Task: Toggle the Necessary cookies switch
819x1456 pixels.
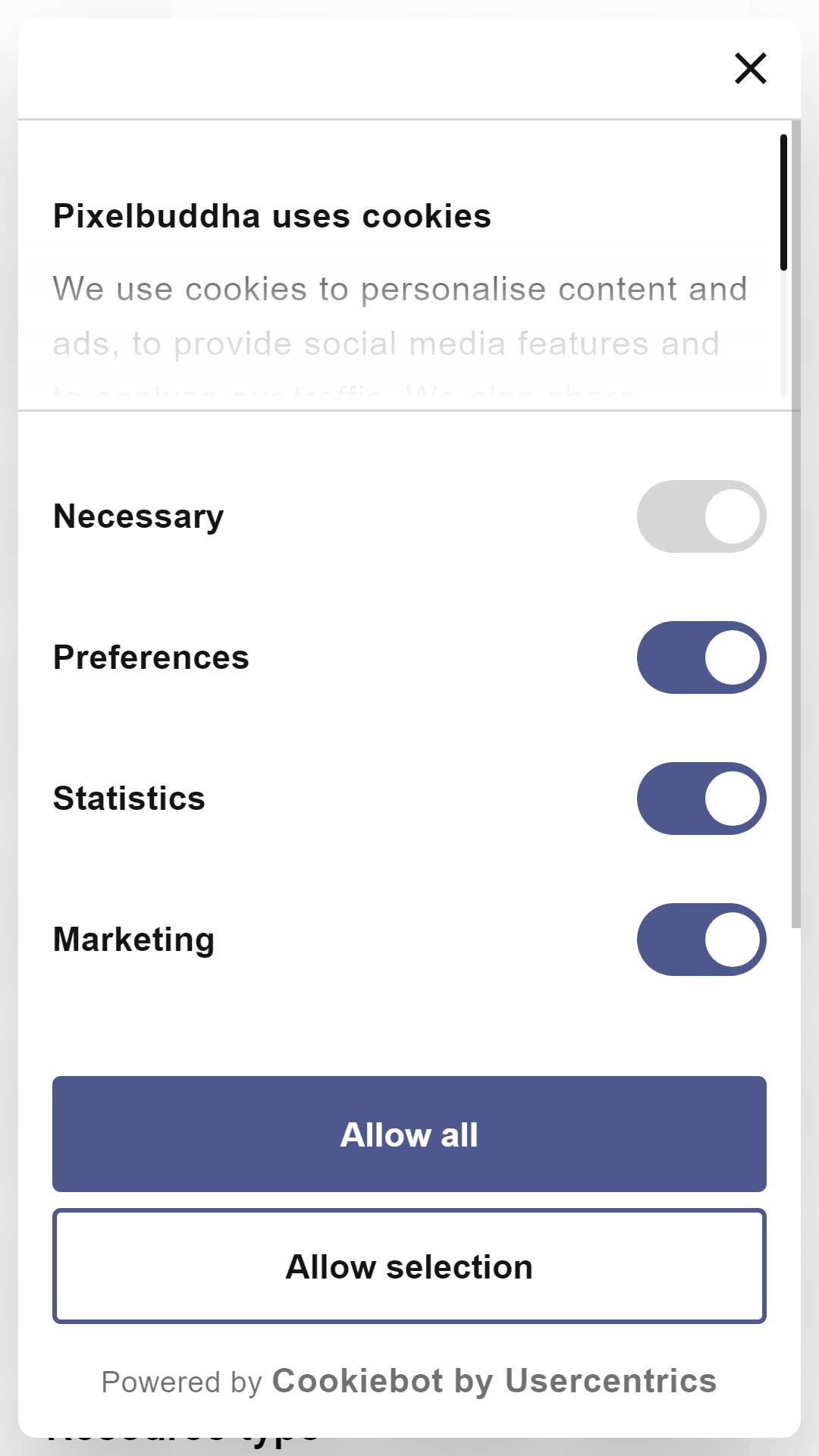Action: (701, 516)
